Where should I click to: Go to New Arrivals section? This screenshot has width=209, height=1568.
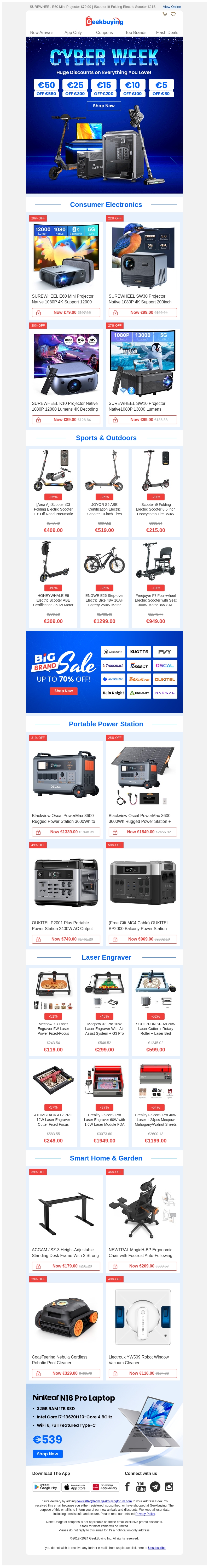tap(41, 32)
